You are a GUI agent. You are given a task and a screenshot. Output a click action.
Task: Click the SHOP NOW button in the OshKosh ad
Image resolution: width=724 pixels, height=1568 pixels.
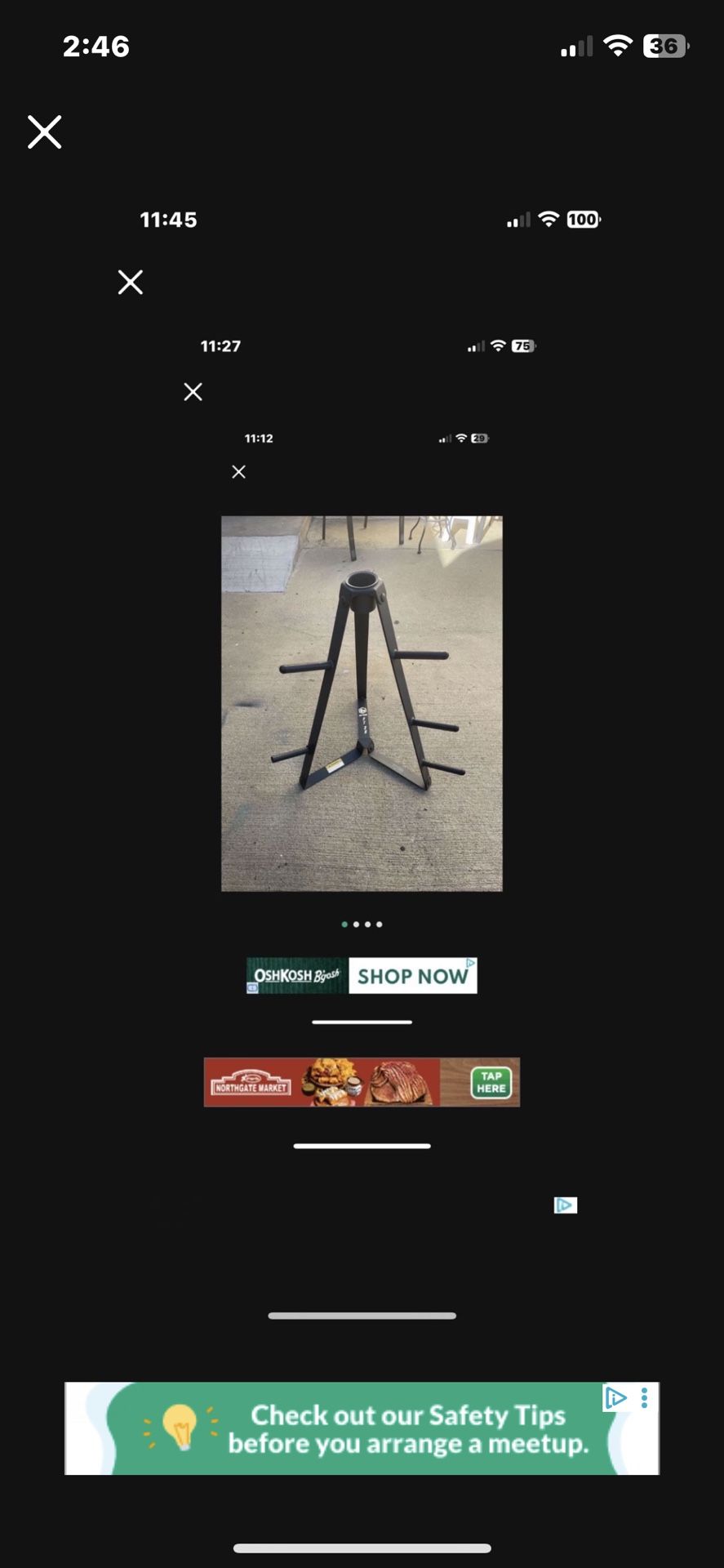click(412, 975)
